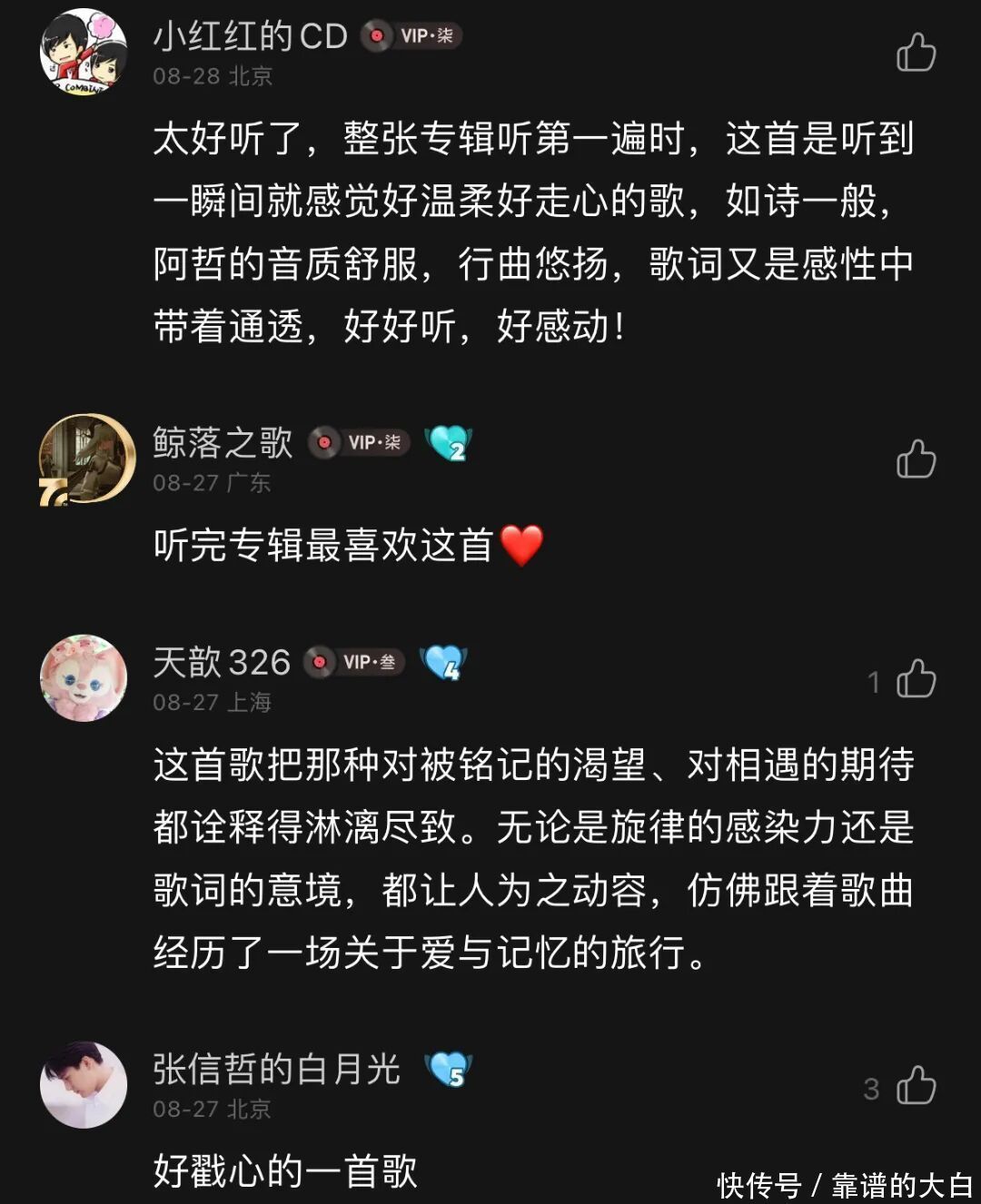Open 鲸落之歌's profile avatar

[86, 459]
